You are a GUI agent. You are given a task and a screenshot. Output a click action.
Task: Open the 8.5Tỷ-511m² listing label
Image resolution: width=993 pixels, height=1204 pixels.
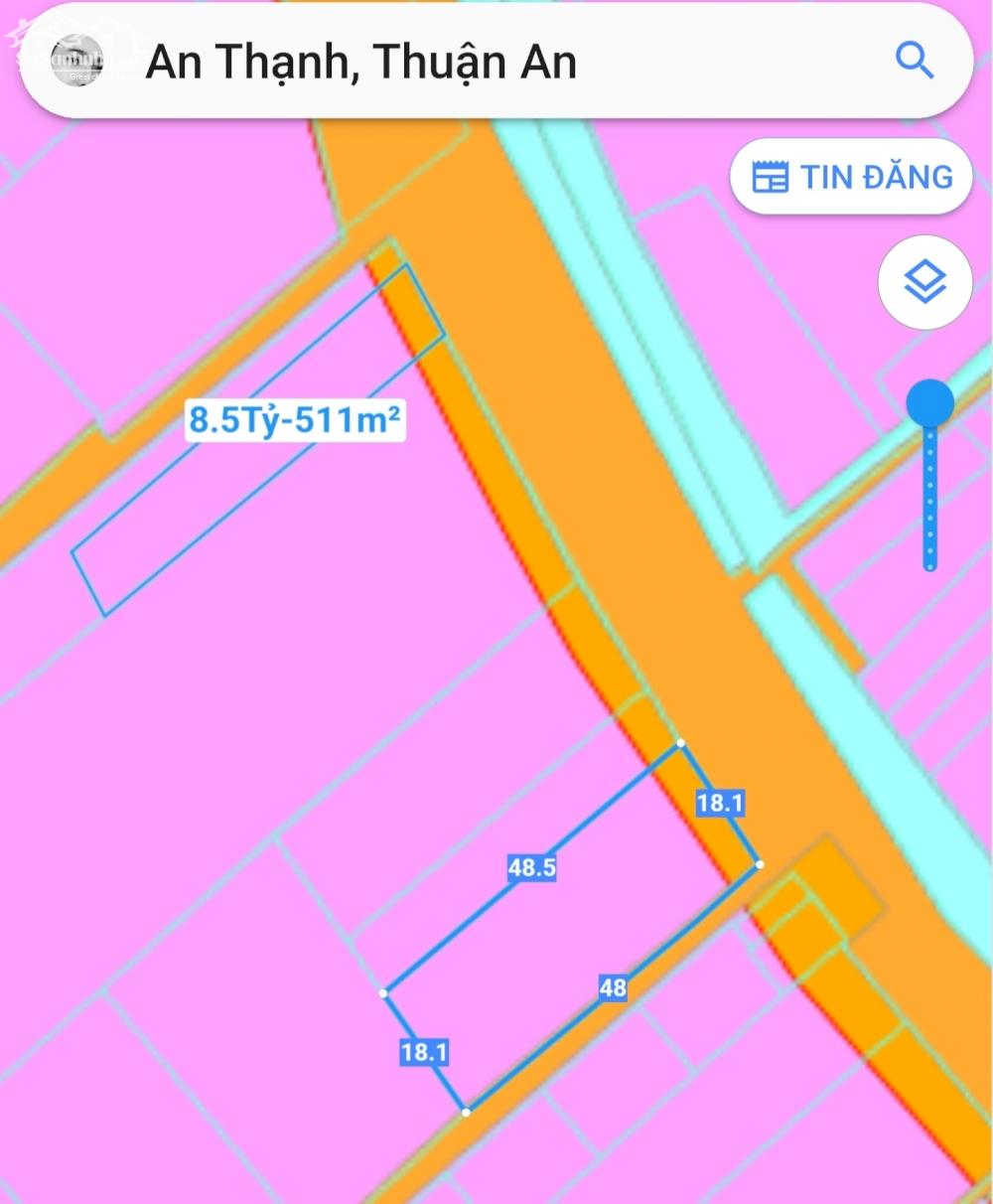click(295, 421)
